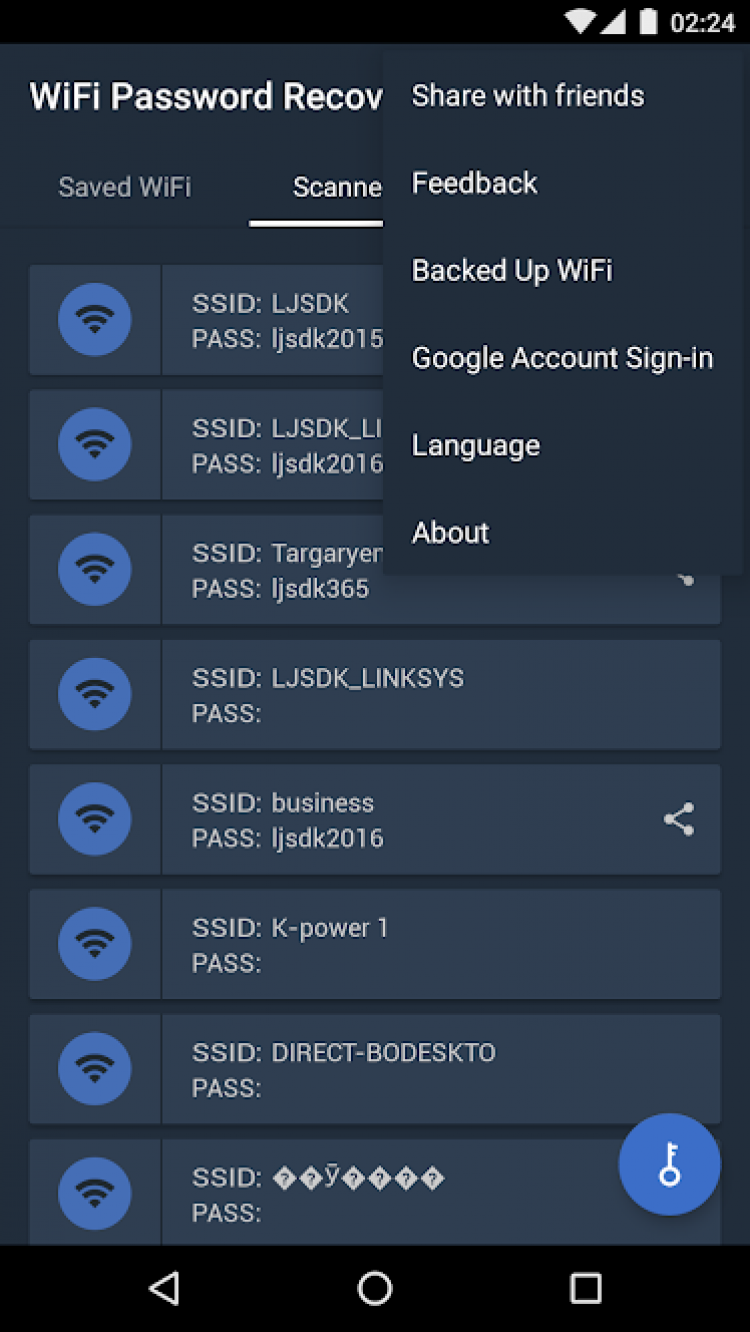Choose Google Account Sign-in

point(562,358)
